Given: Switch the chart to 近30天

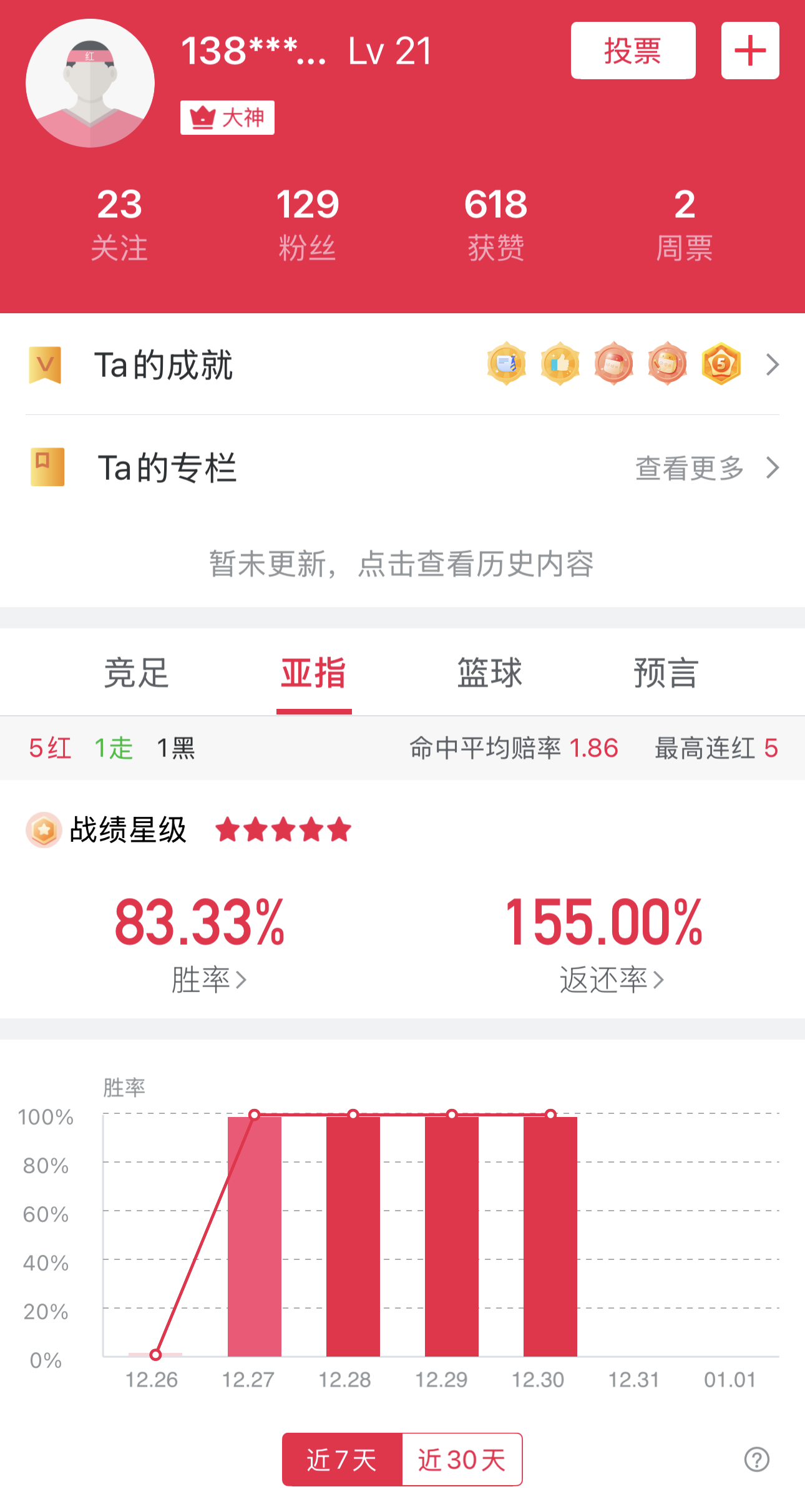Looking at the screenshot, I should 462,1460.
